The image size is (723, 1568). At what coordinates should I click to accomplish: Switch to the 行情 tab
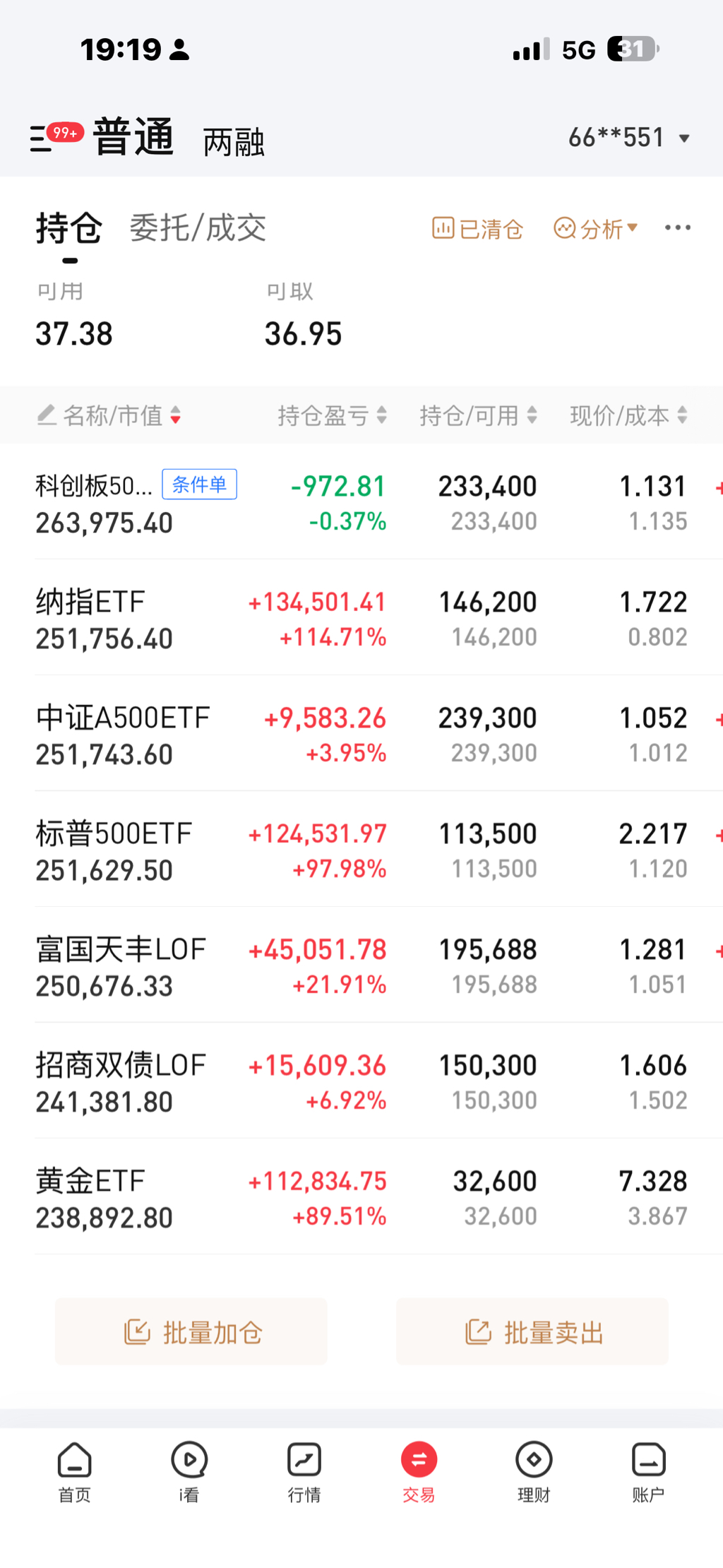tap(304, 1472)
